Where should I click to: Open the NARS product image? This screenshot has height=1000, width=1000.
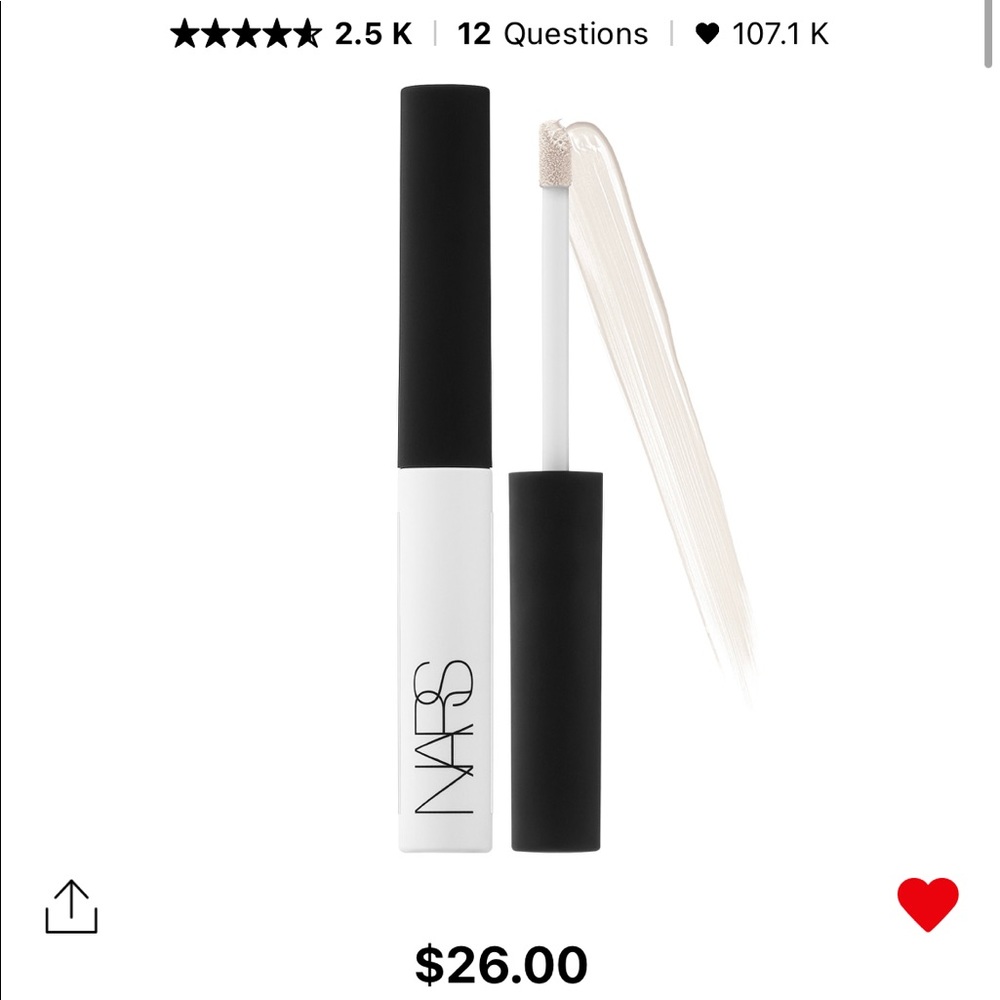tap(500, 470)
